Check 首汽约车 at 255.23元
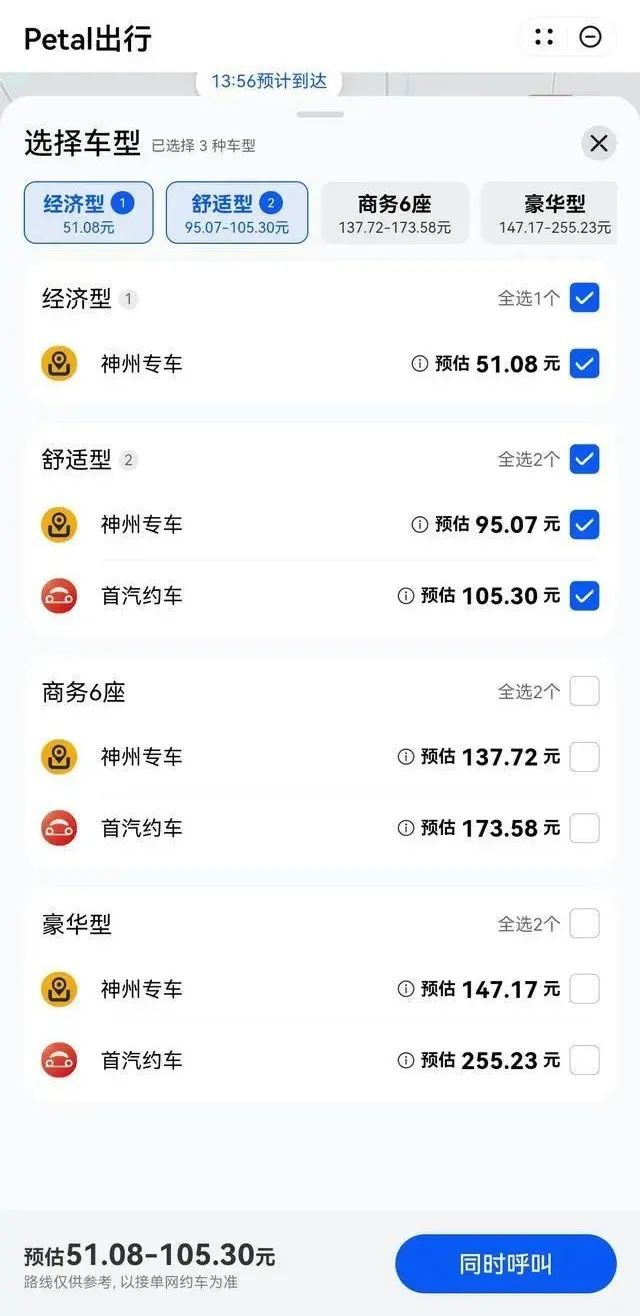The width and height of the screenshot is (640, 1316). click(584, 1060)
